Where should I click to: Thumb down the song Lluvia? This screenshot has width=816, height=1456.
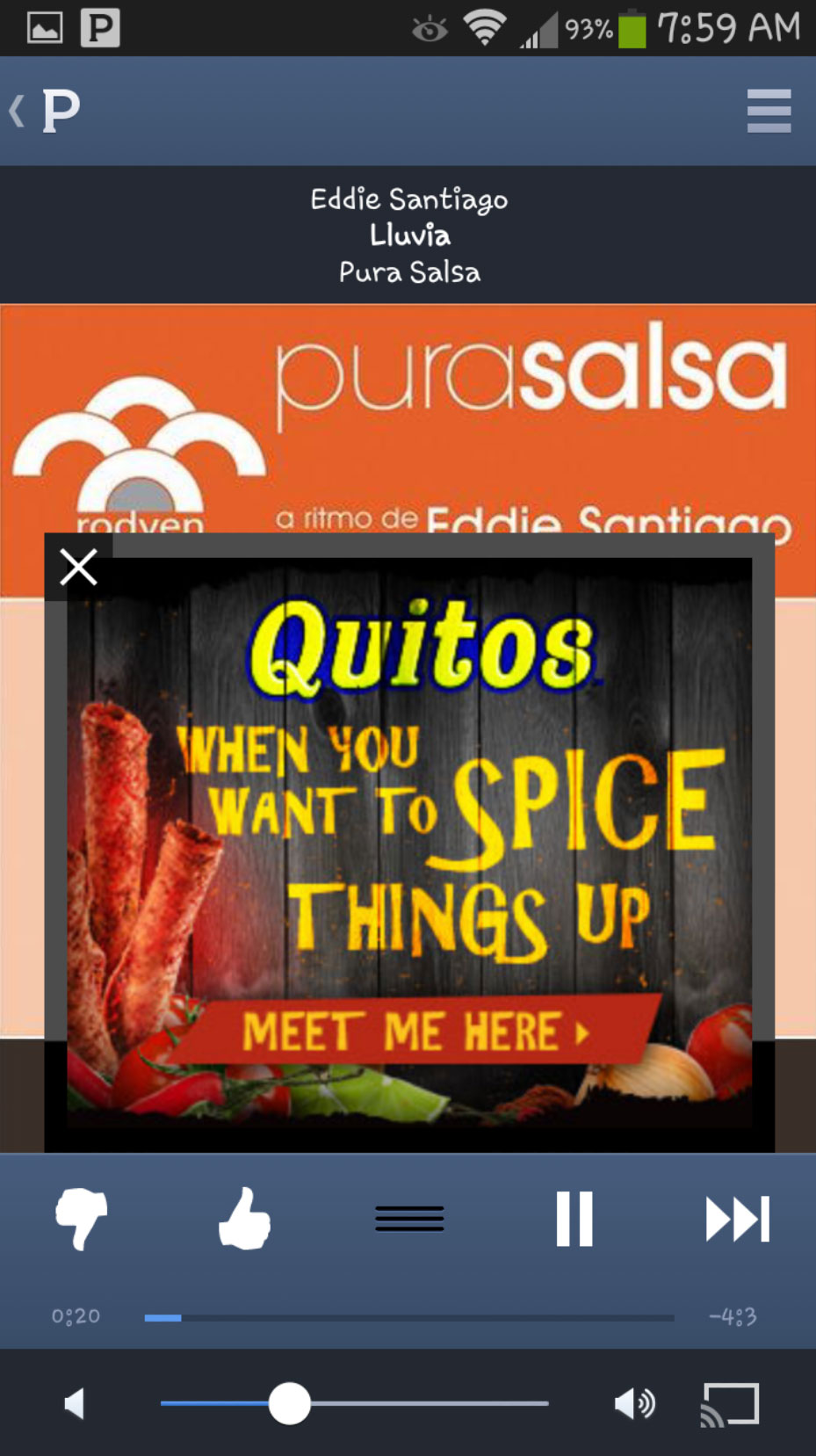pyautogui.click(x=81, y=1218)
